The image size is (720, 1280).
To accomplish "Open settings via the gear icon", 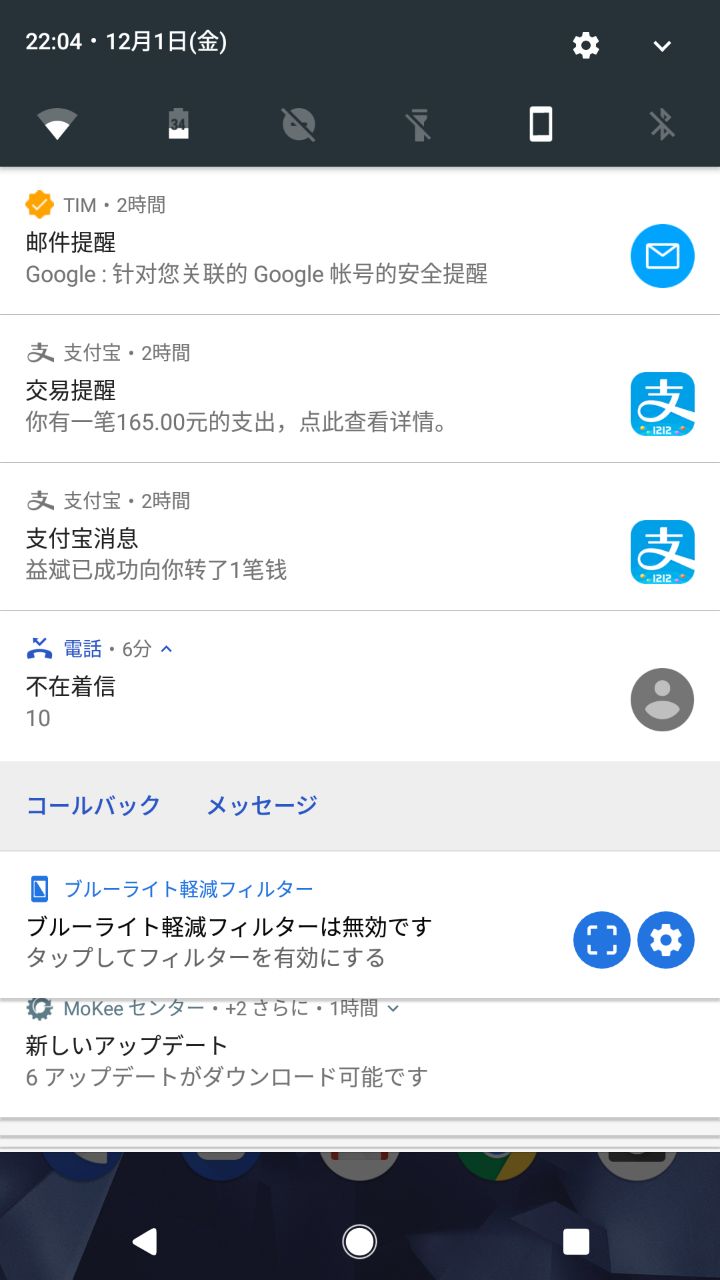I will (x=586, y=45).
